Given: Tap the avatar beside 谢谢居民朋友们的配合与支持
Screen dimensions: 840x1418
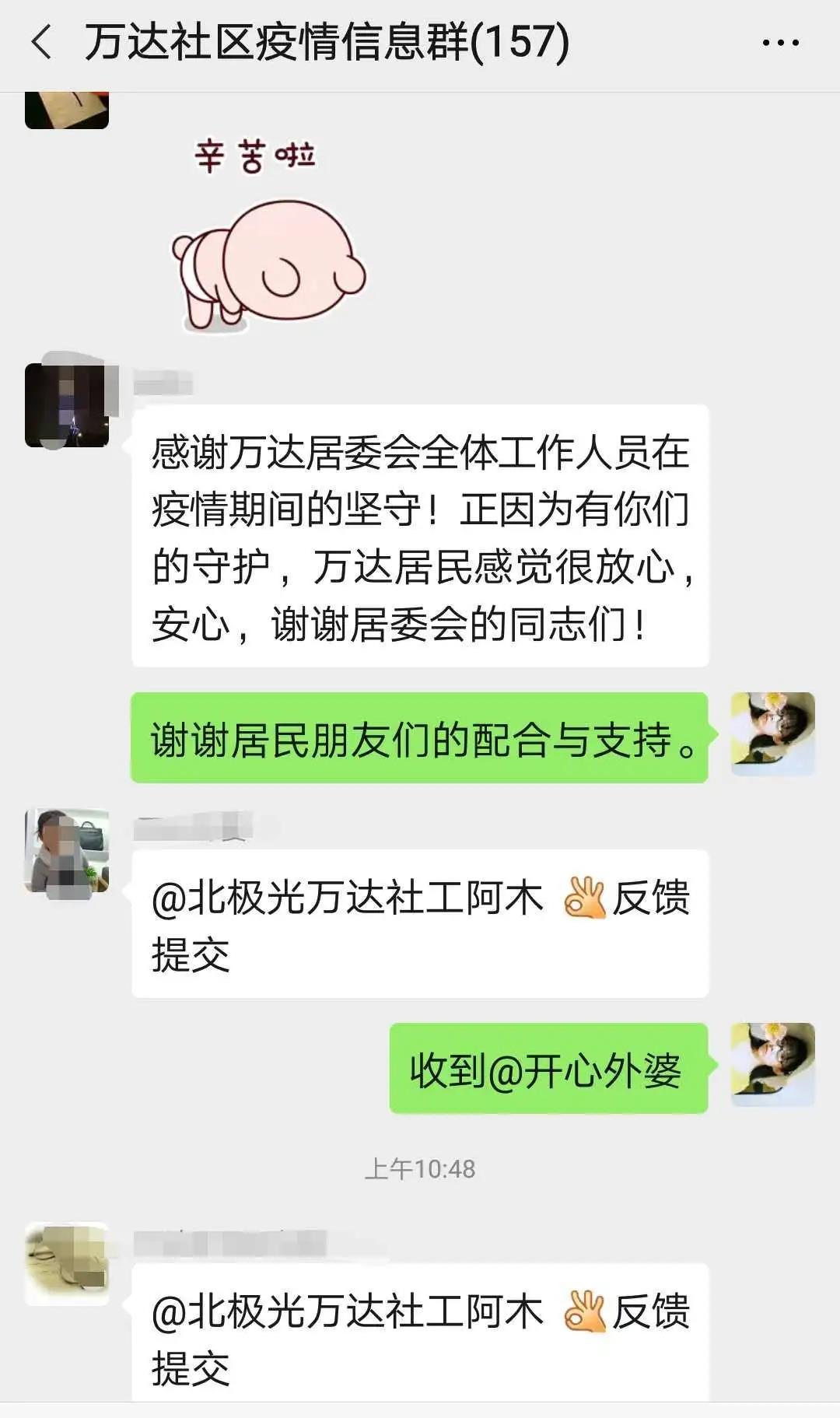Looking at the screenshot, I should pos(772,734).
